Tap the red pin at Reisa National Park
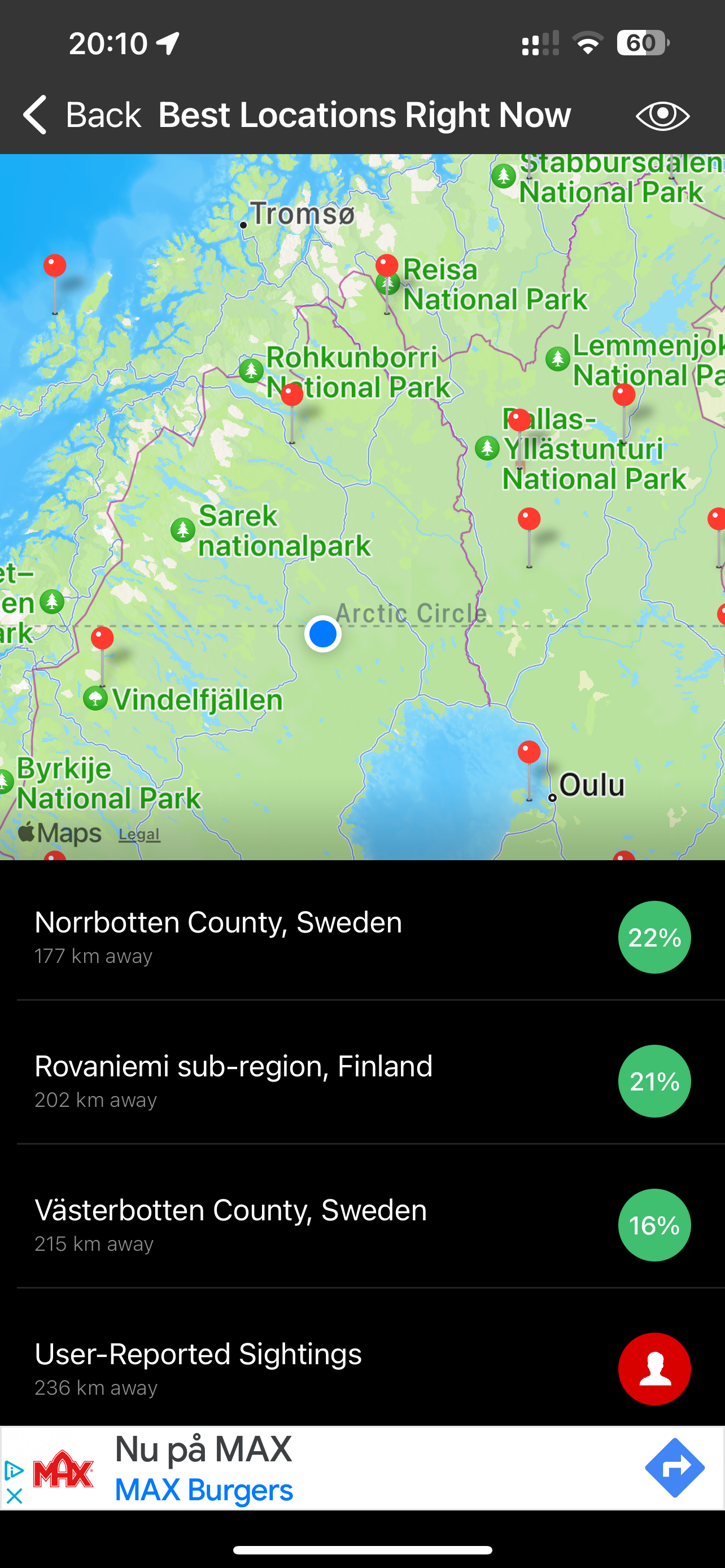 tap(387, 266)
